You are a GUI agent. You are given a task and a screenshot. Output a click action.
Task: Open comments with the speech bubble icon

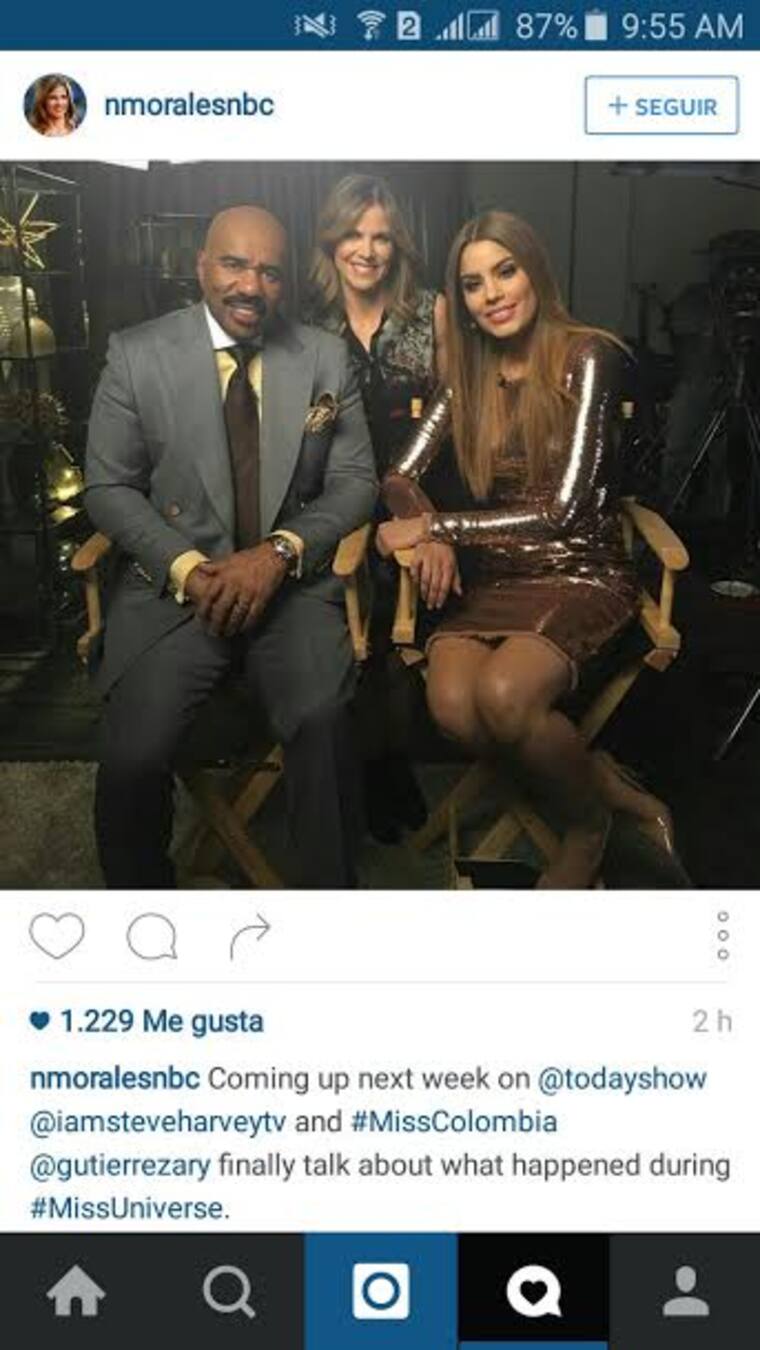(152, 937)
